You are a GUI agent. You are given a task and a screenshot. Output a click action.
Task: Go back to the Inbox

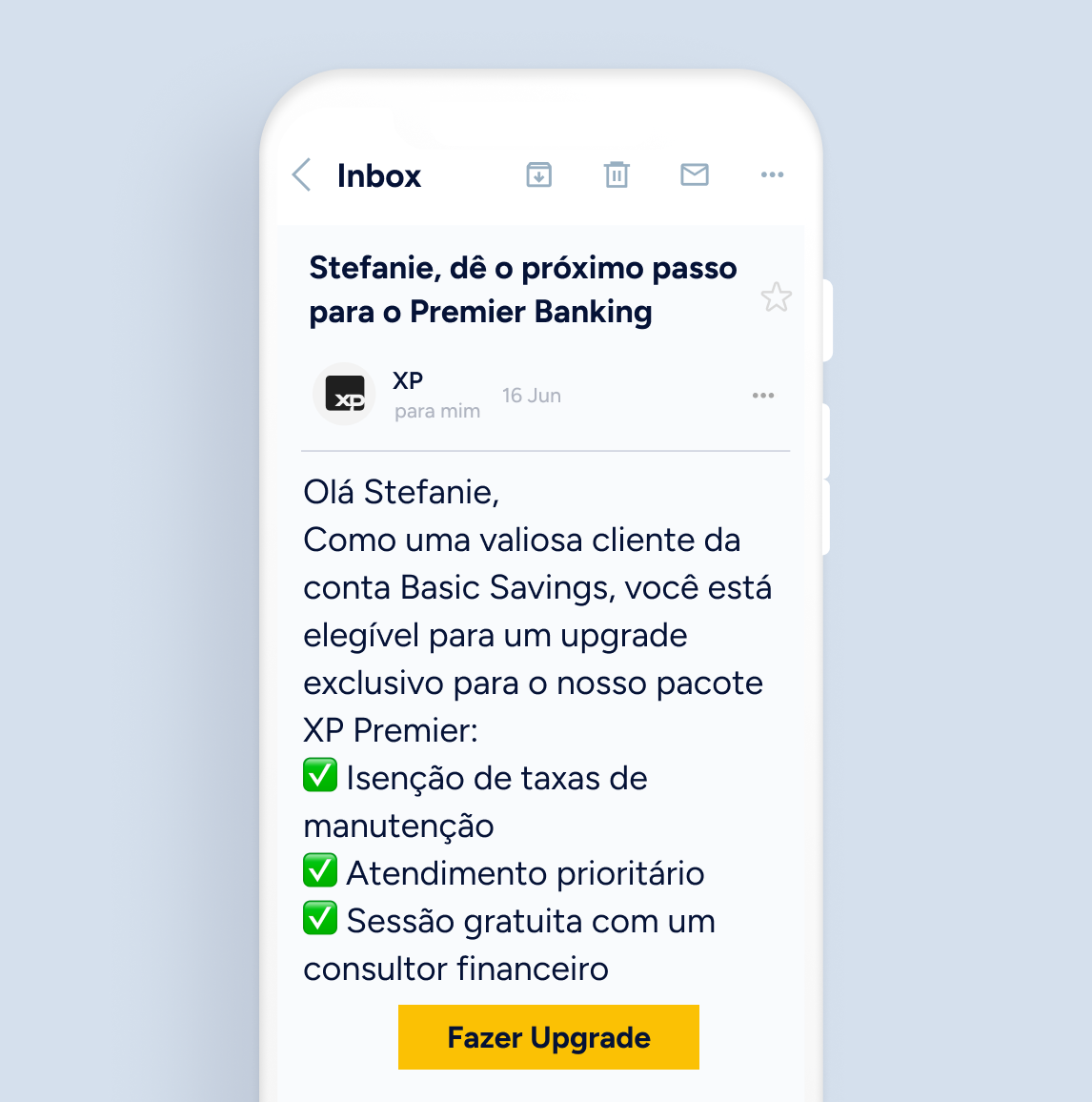tap(302, 175)
